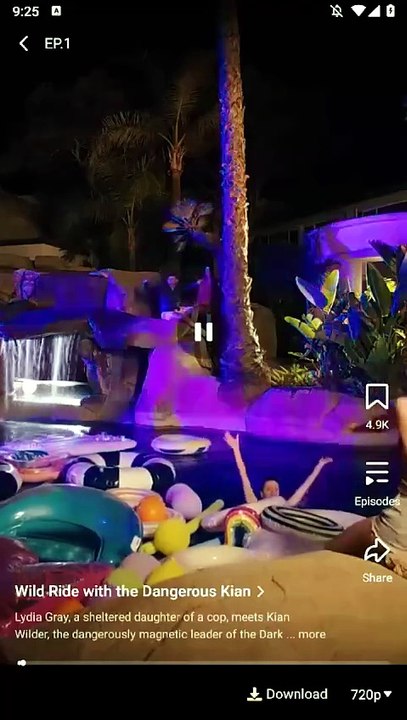Expand the description with more
The width and height of the screenshot is (407, 720).
312,634
